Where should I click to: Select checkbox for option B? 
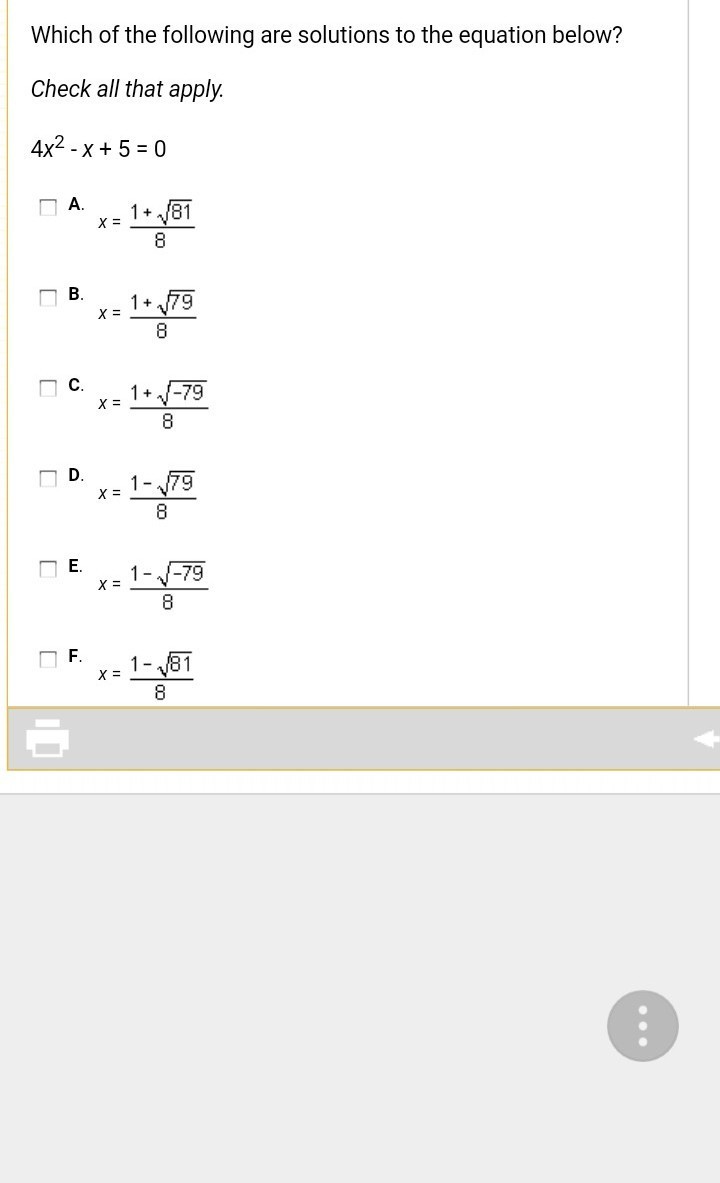[48, 298]
